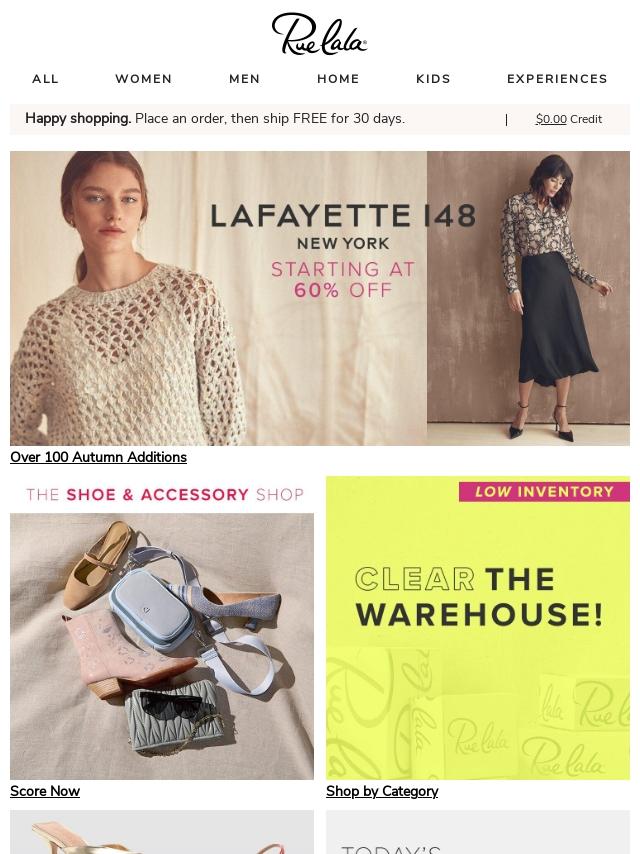This screenshot has width=640, height=854.
Task: Open the Shoe & Accessory Shop tile
Action: click(x=162, y=628)
